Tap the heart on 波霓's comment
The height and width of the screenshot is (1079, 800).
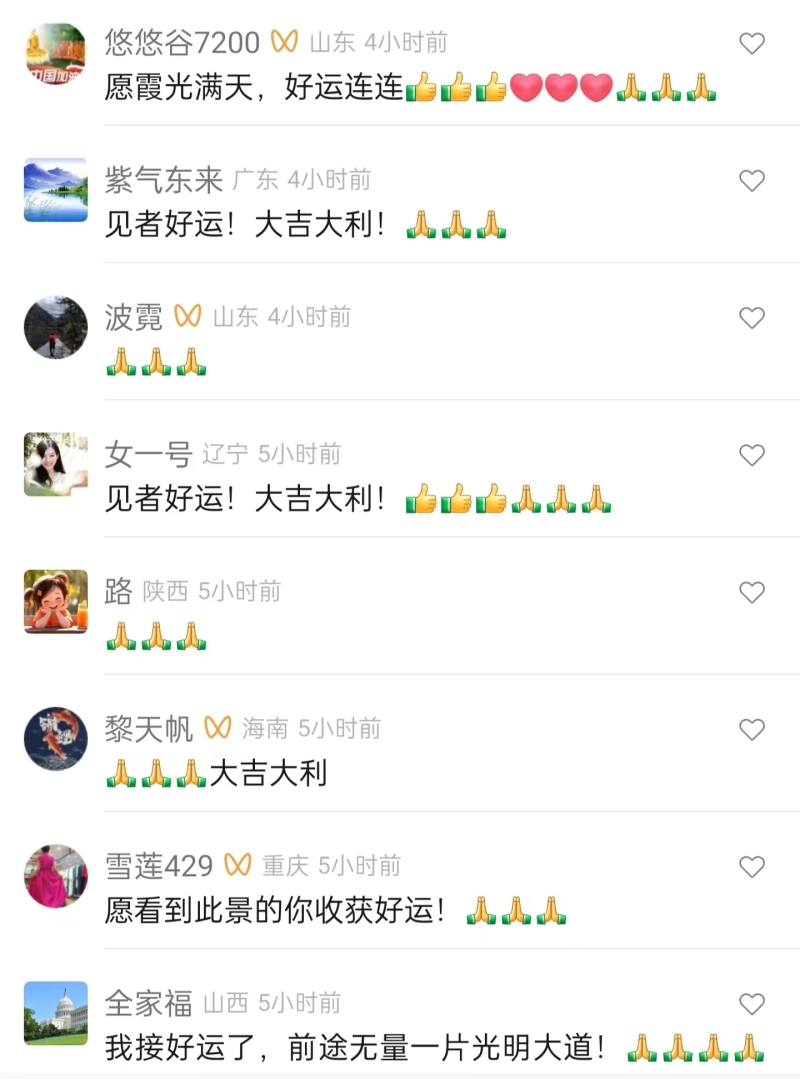751,318
